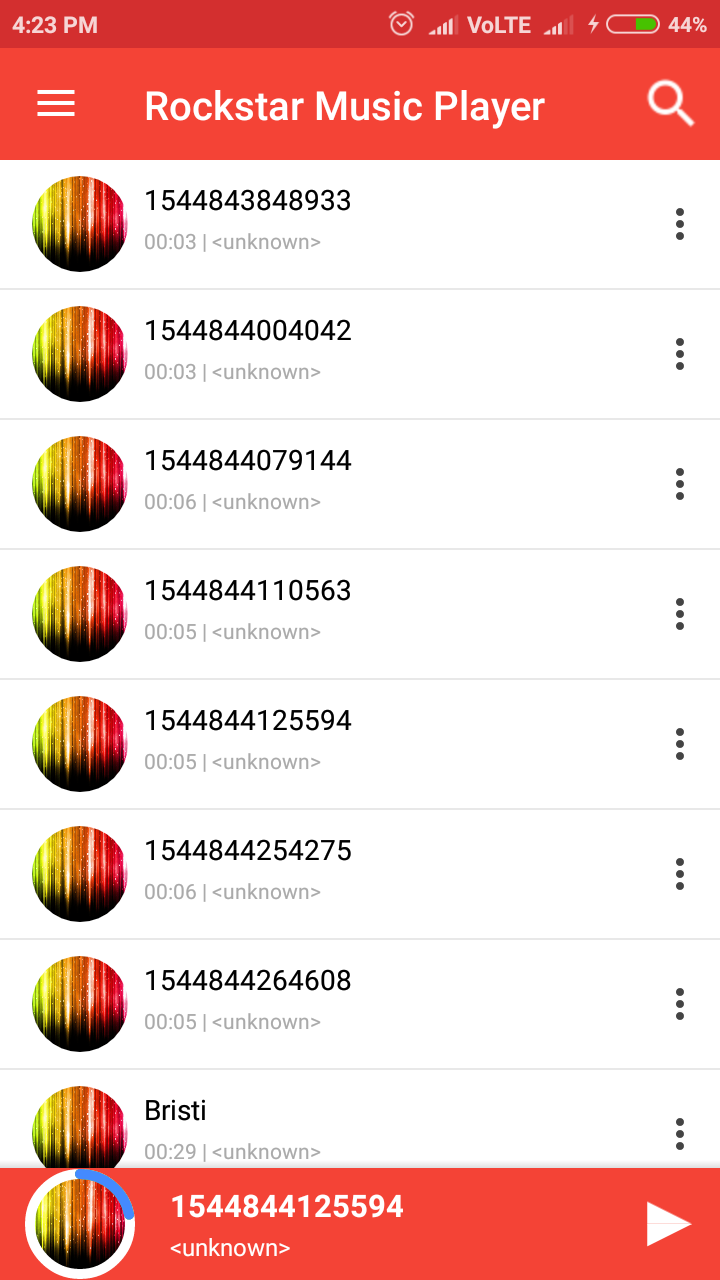Image resolution: width=720 pixels, height=1280 pixels.
Task: Select track 1544844125594 in the list
Action: (x=300, y=744)
